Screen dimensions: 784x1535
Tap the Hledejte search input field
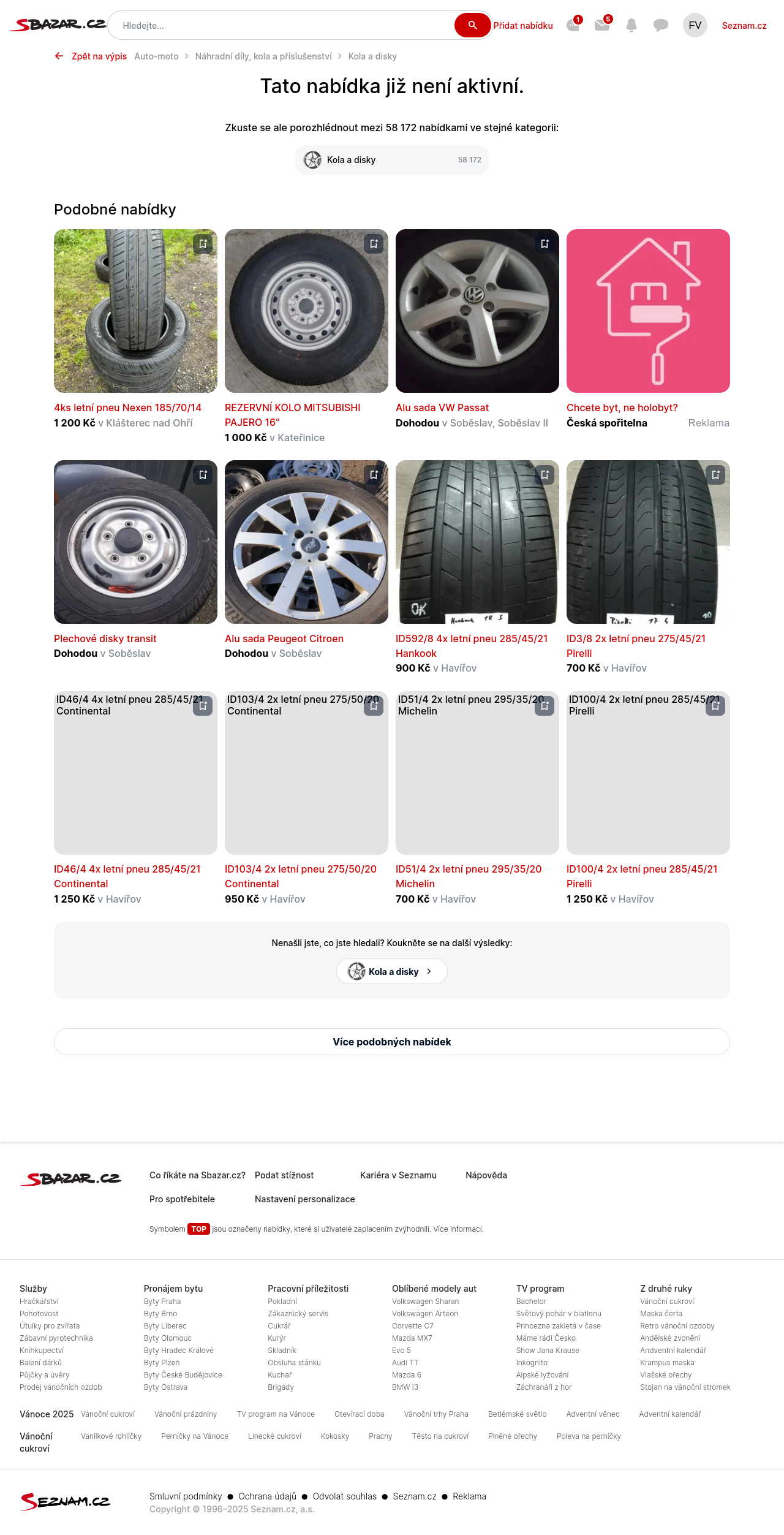282,26
